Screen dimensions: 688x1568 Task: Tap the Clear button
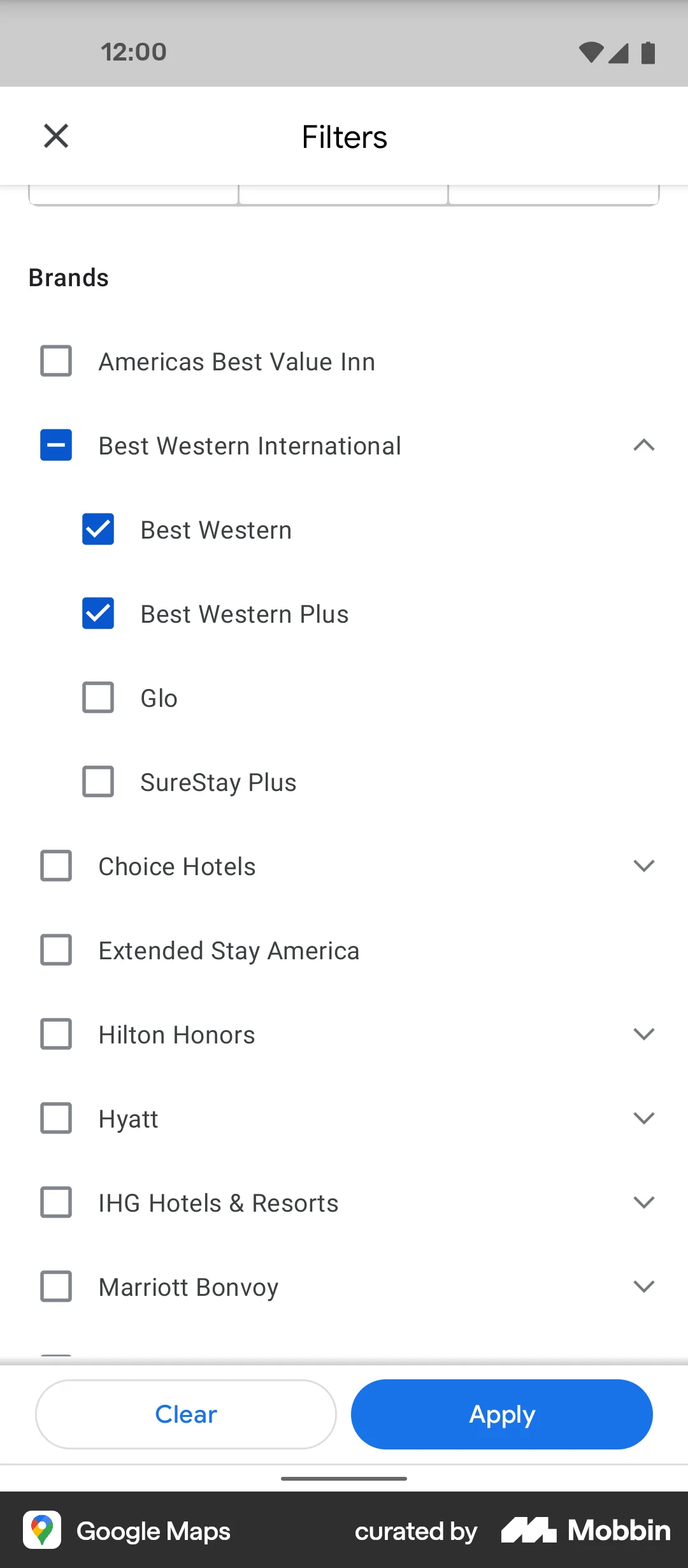pos(185,1414)
